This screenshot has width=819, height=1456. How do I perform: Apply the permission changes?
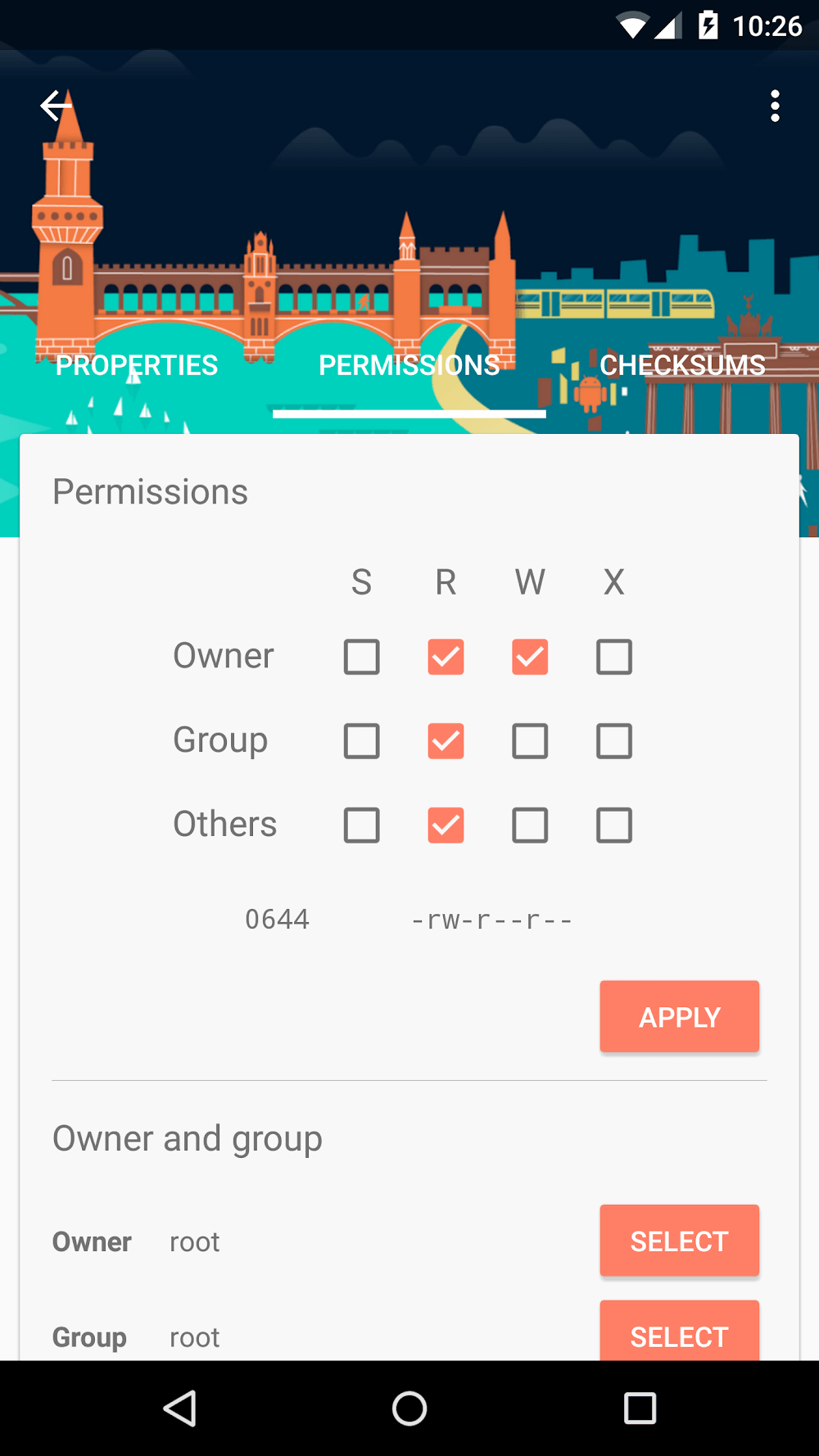point(679,1016)
